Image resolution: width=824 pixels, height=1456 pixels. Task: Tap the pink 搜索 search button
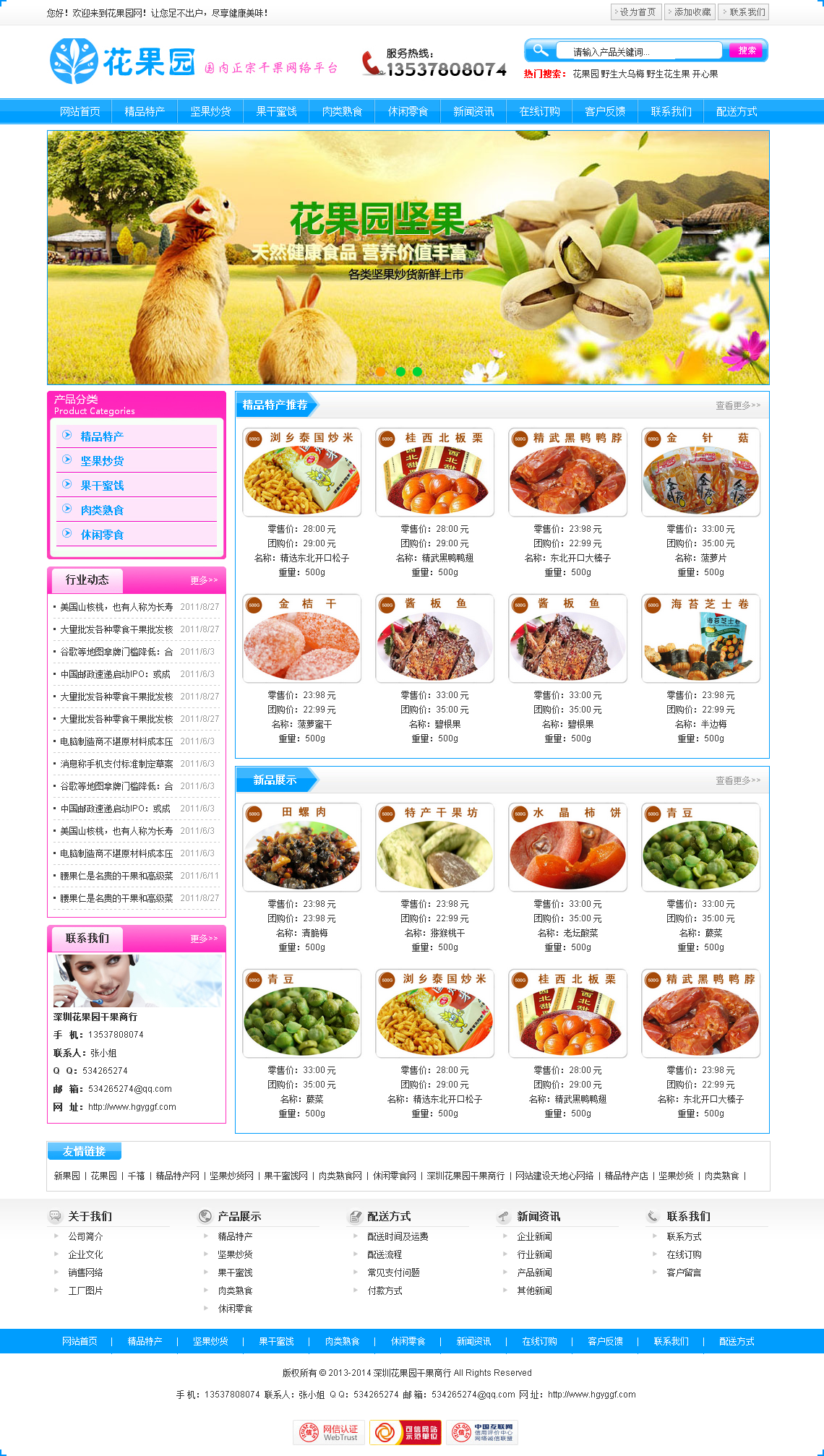747,51
